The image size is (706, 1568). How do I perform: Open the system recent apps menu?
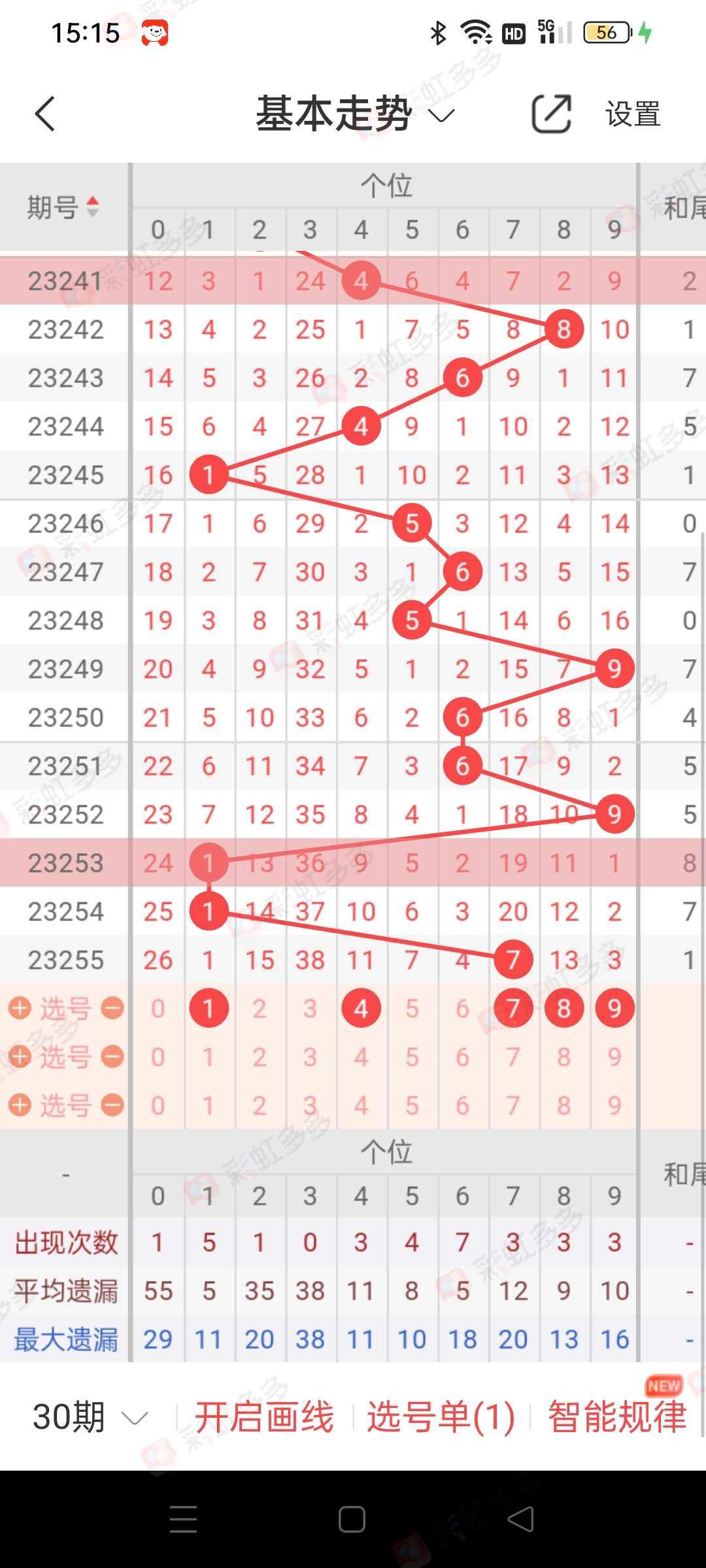tap(183, 1519)
